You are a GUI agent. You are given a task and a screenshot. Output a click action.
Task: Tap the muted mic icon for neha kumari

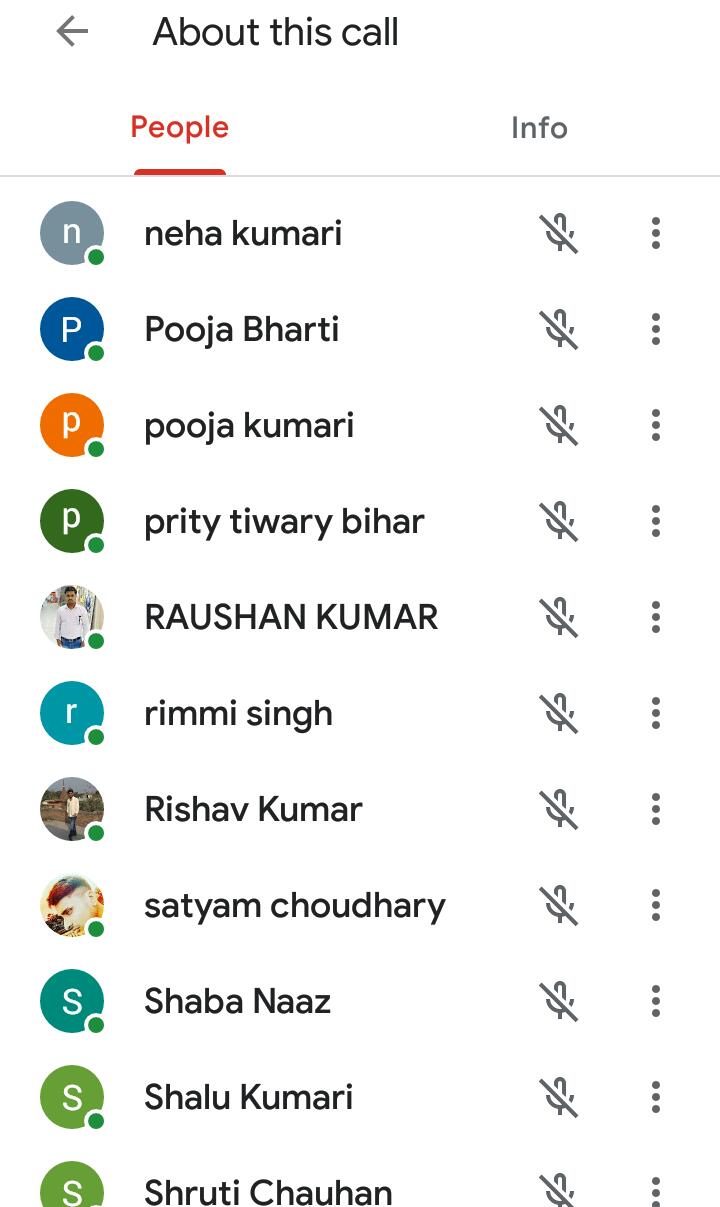click(559, 233)
